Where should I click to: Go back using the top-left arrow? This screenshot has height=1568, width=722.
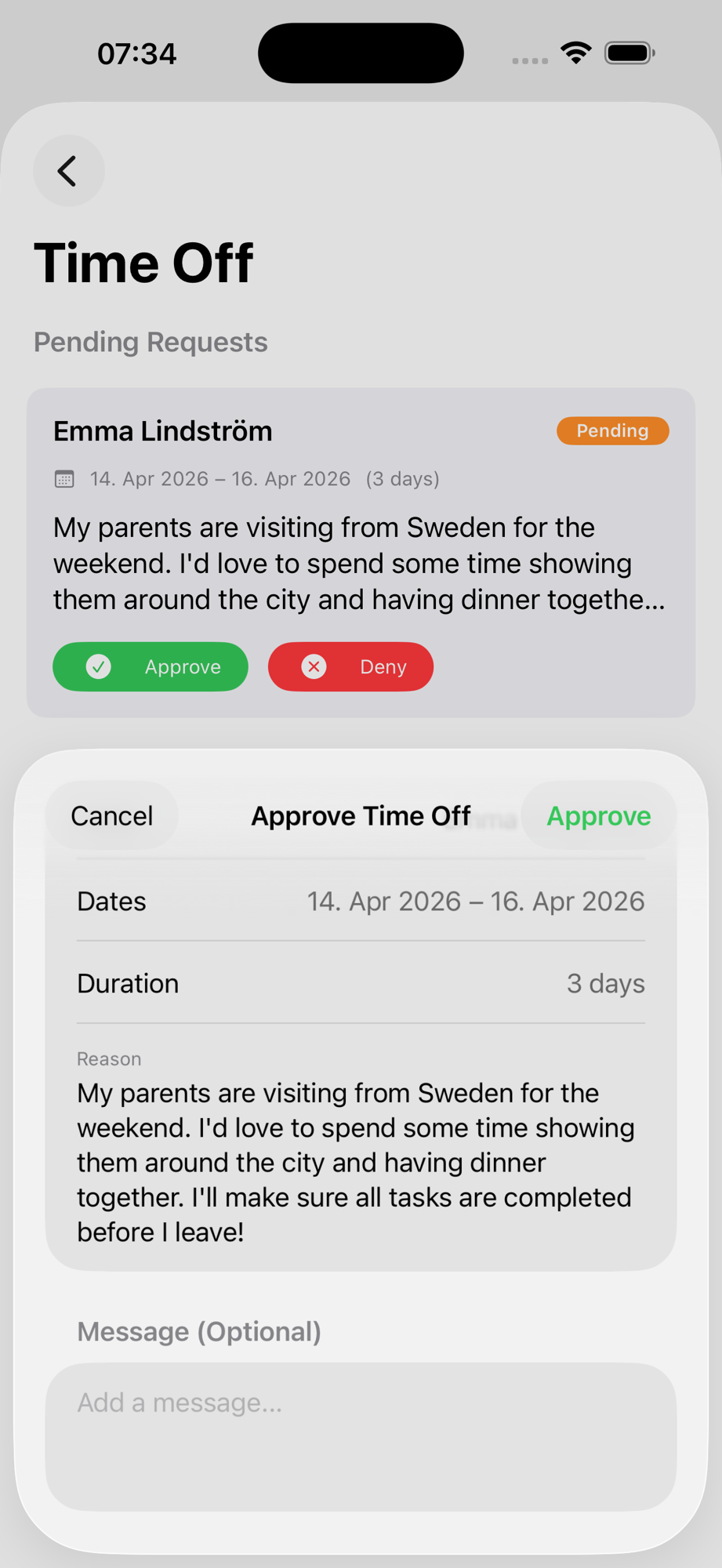click(x=68, y=171)
